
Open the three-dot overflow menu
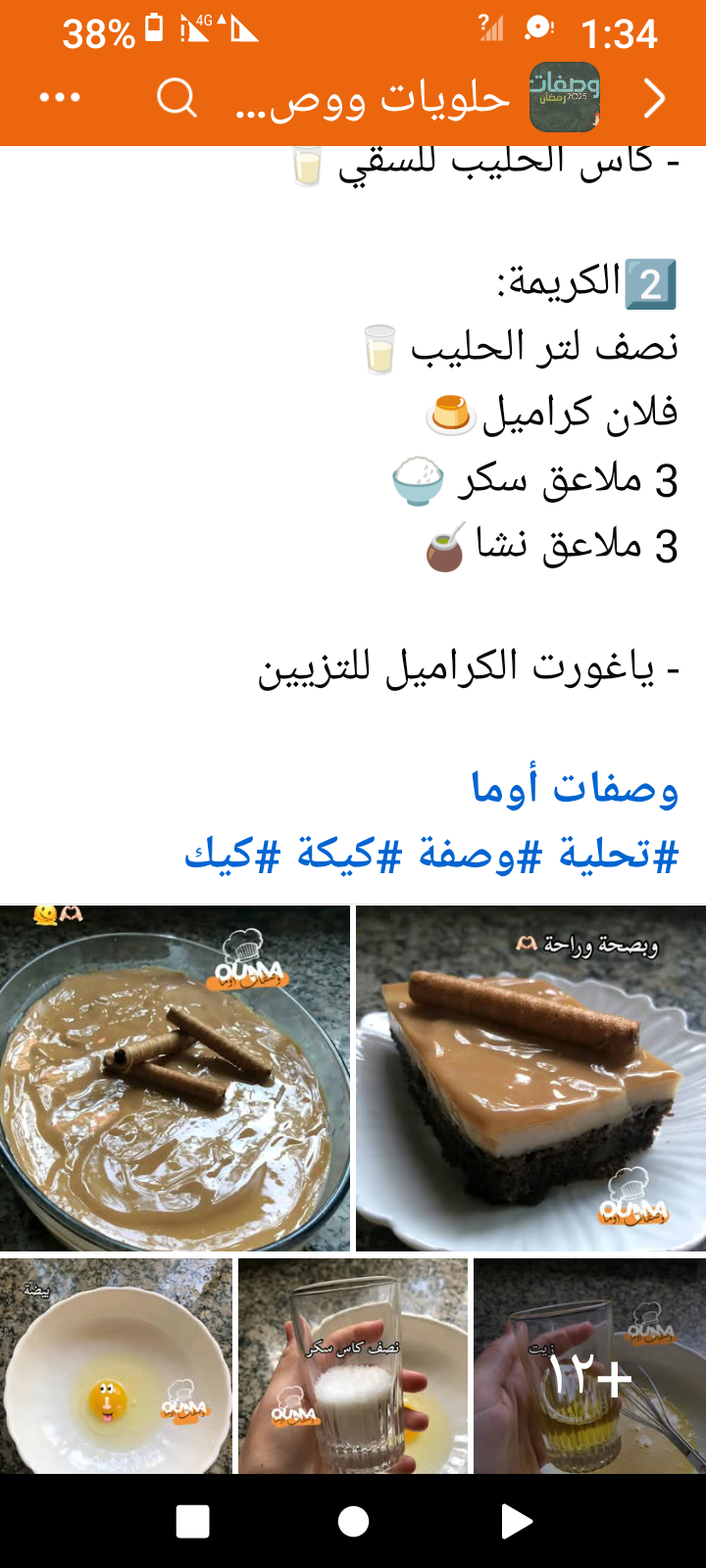(x=60, y=97)
